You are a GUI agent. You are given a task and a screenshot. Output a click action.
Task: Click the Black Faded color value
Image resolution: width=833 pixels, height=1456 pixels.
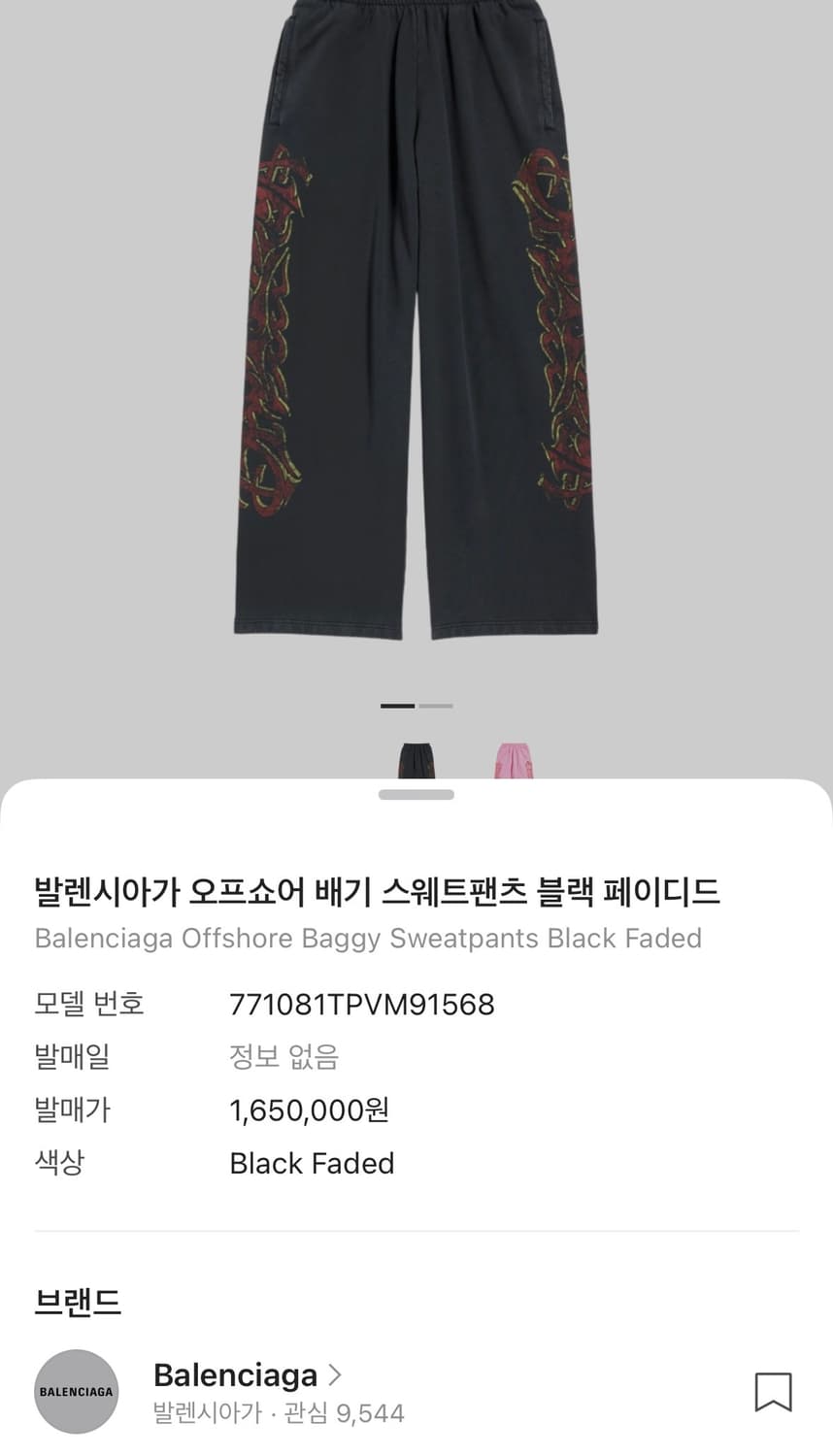(312, 1163)
